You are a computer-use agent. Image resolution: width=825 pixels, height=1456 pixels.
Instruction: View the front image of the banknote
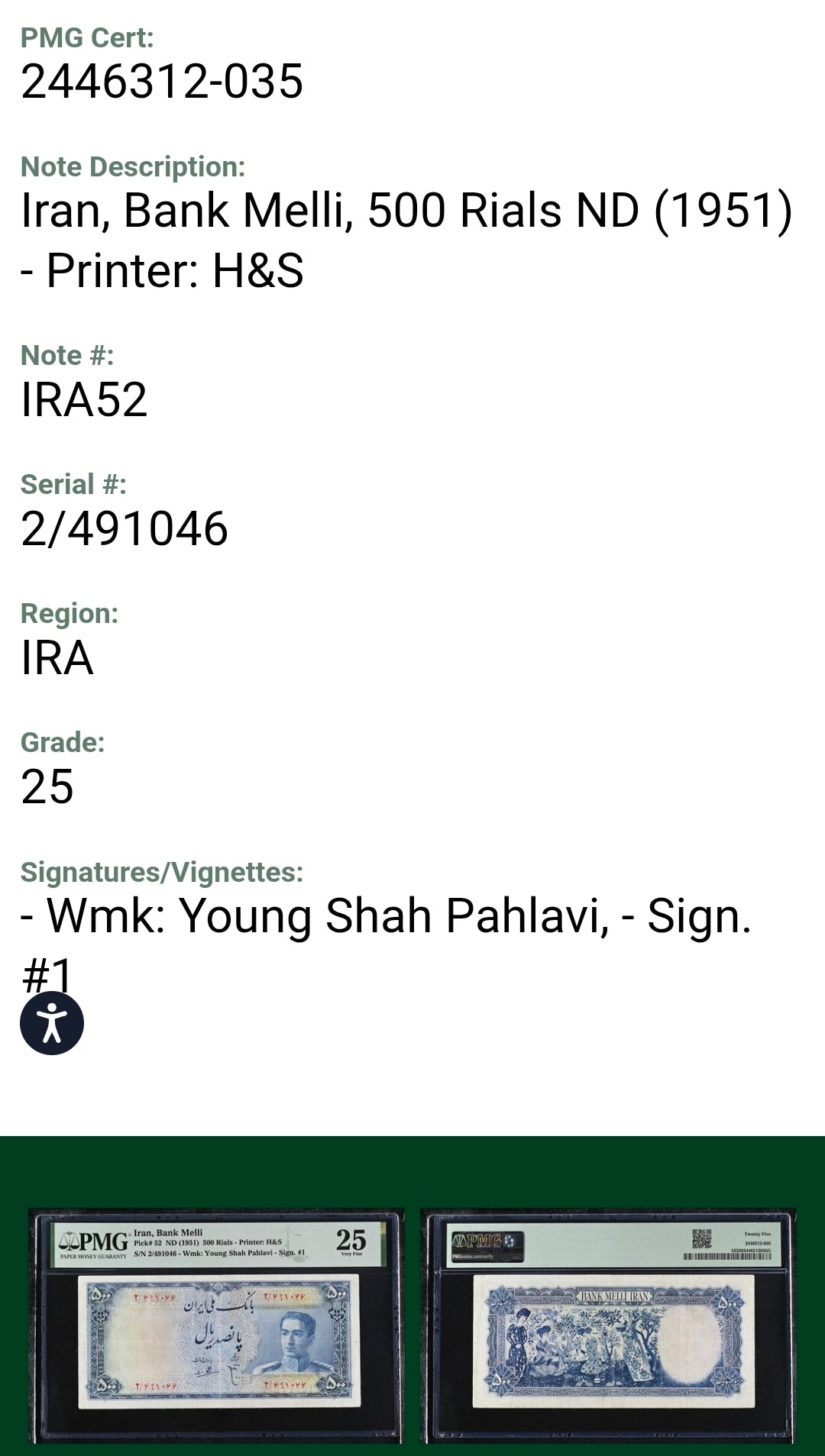[x=217, y=1326]
